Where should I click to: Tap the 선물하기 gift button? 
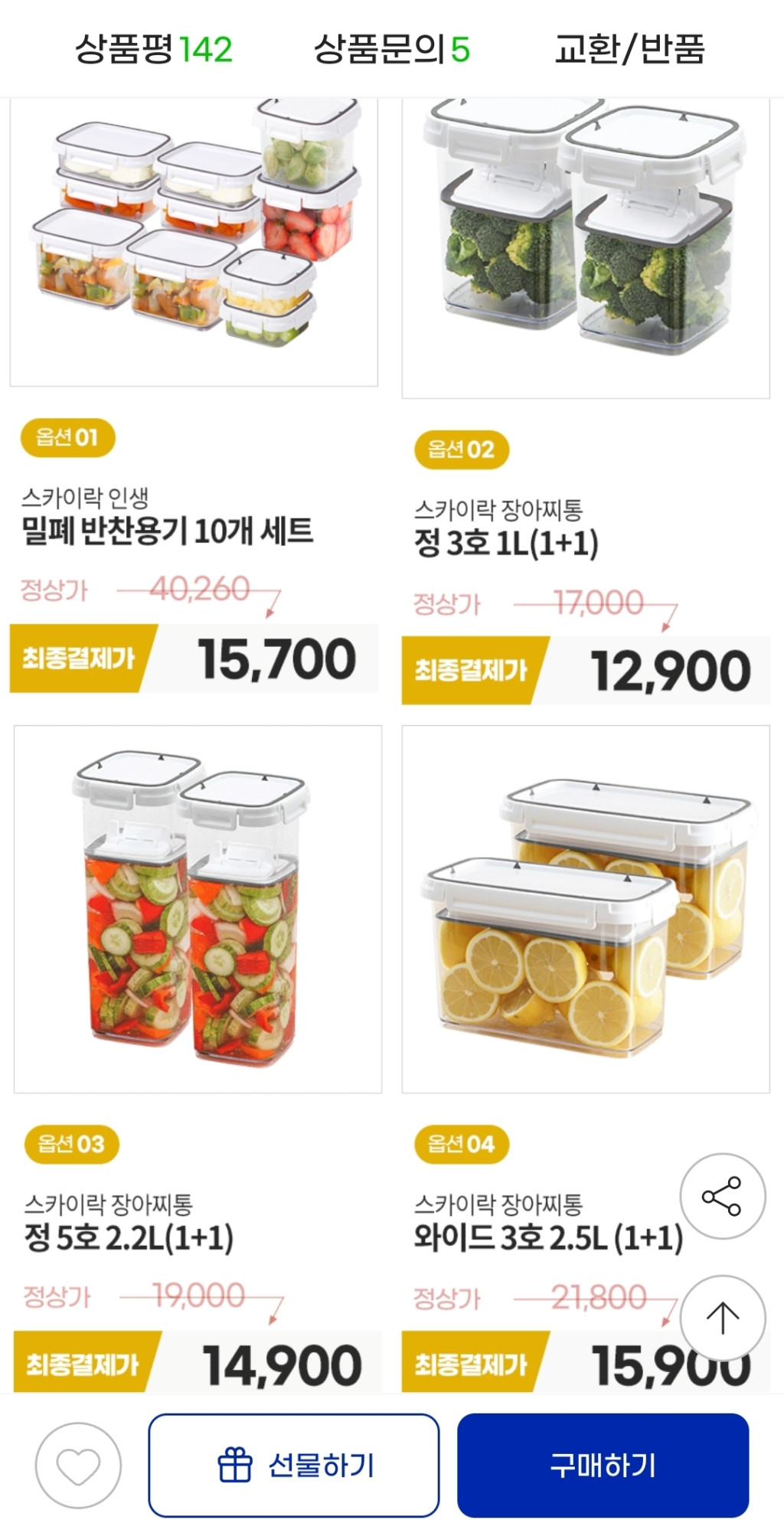coord(294,1466)
